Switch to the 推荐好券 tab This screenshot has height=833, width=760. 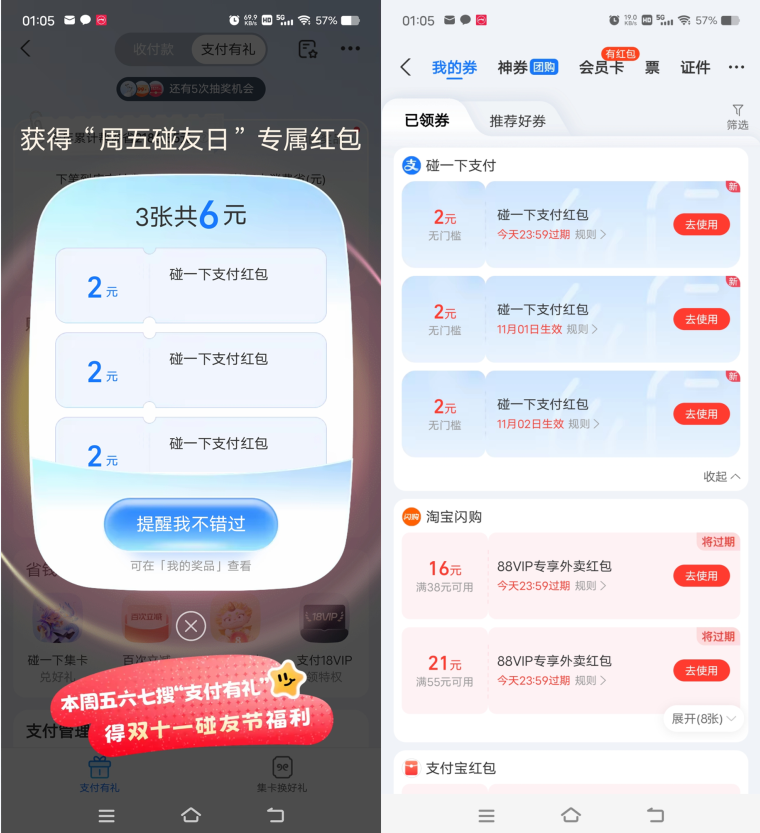click(x=517, y=120)
